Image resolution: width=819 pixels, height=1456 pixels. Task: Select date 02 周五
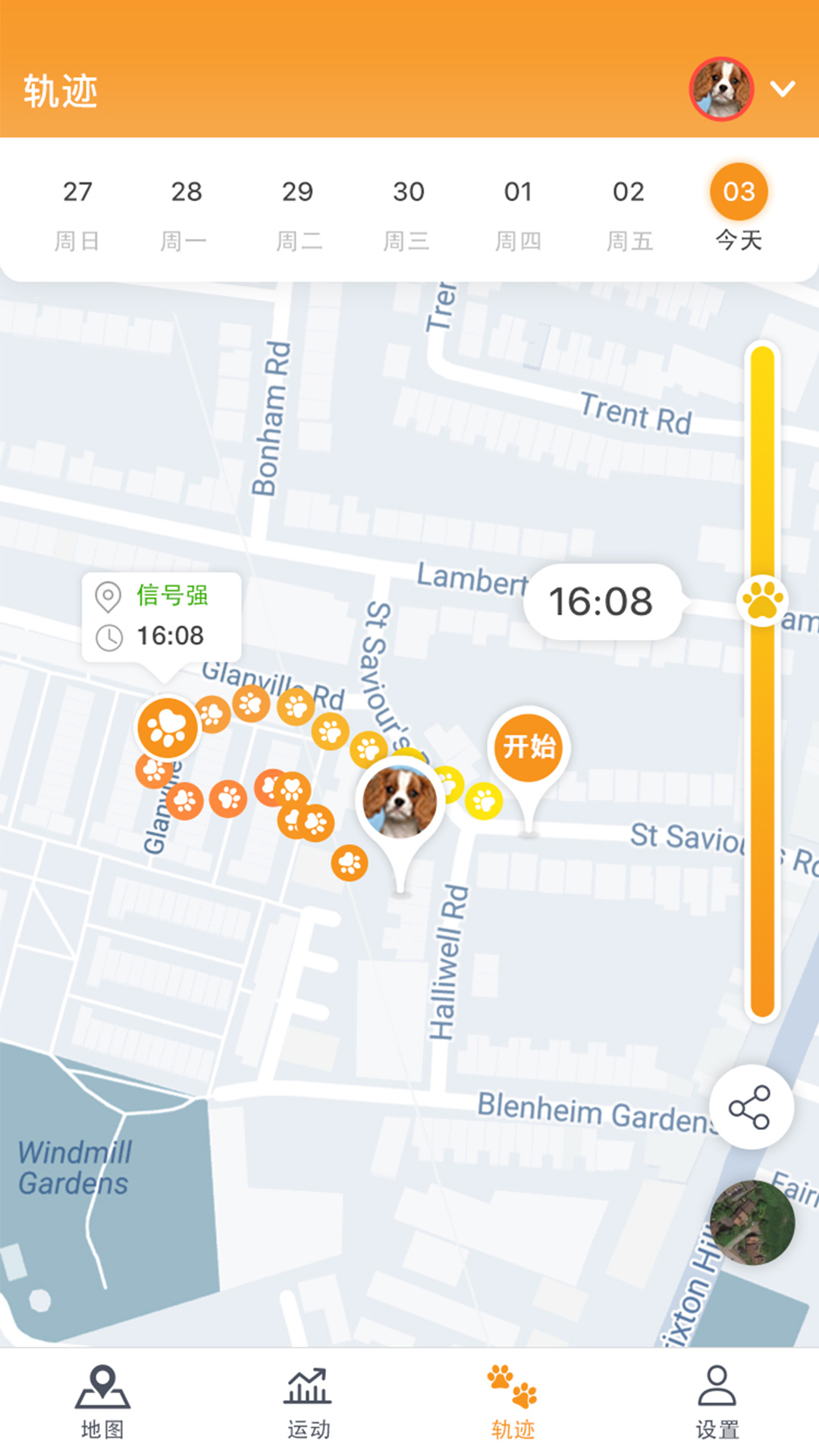[629, 215]
